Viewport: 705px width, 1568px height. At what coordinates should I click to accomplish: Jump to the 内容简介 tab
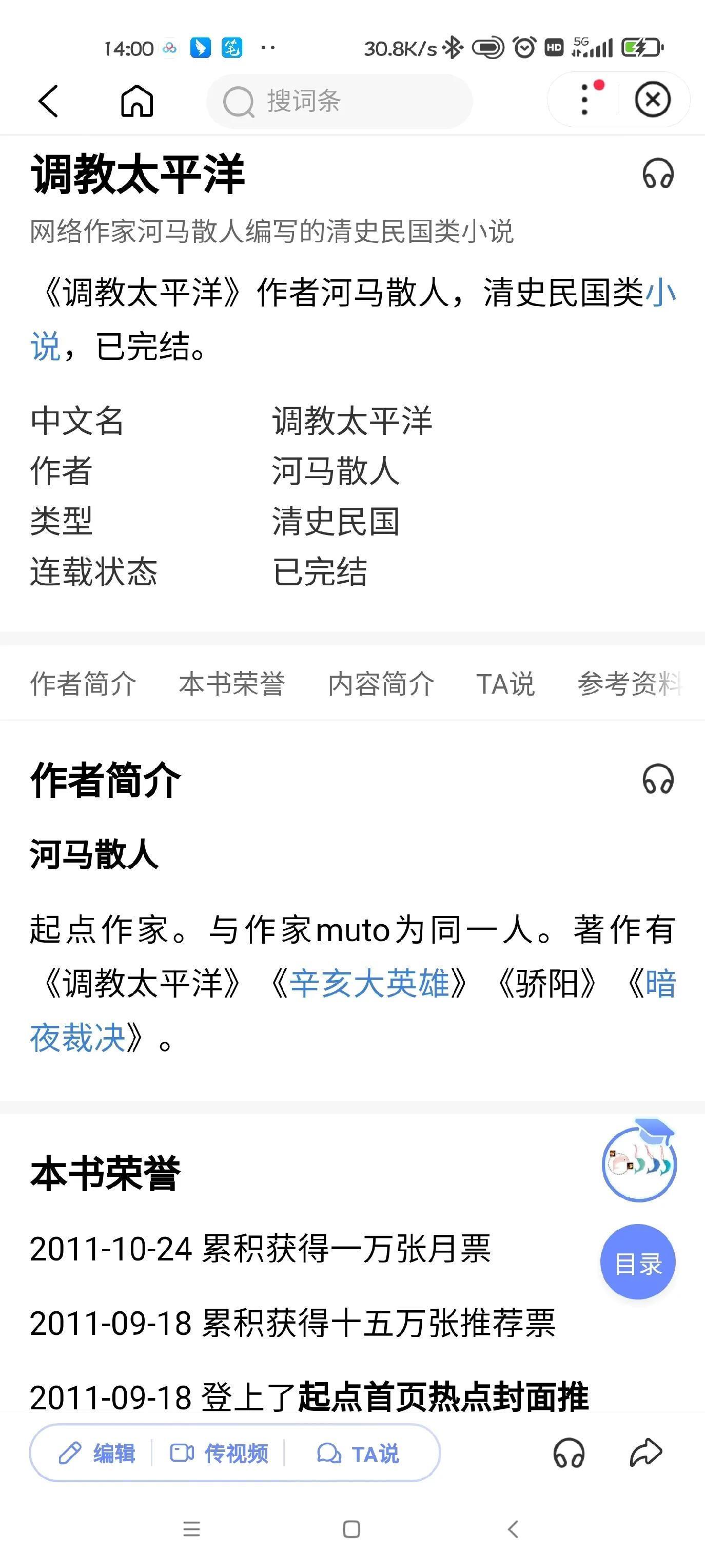tap(381, 683)
